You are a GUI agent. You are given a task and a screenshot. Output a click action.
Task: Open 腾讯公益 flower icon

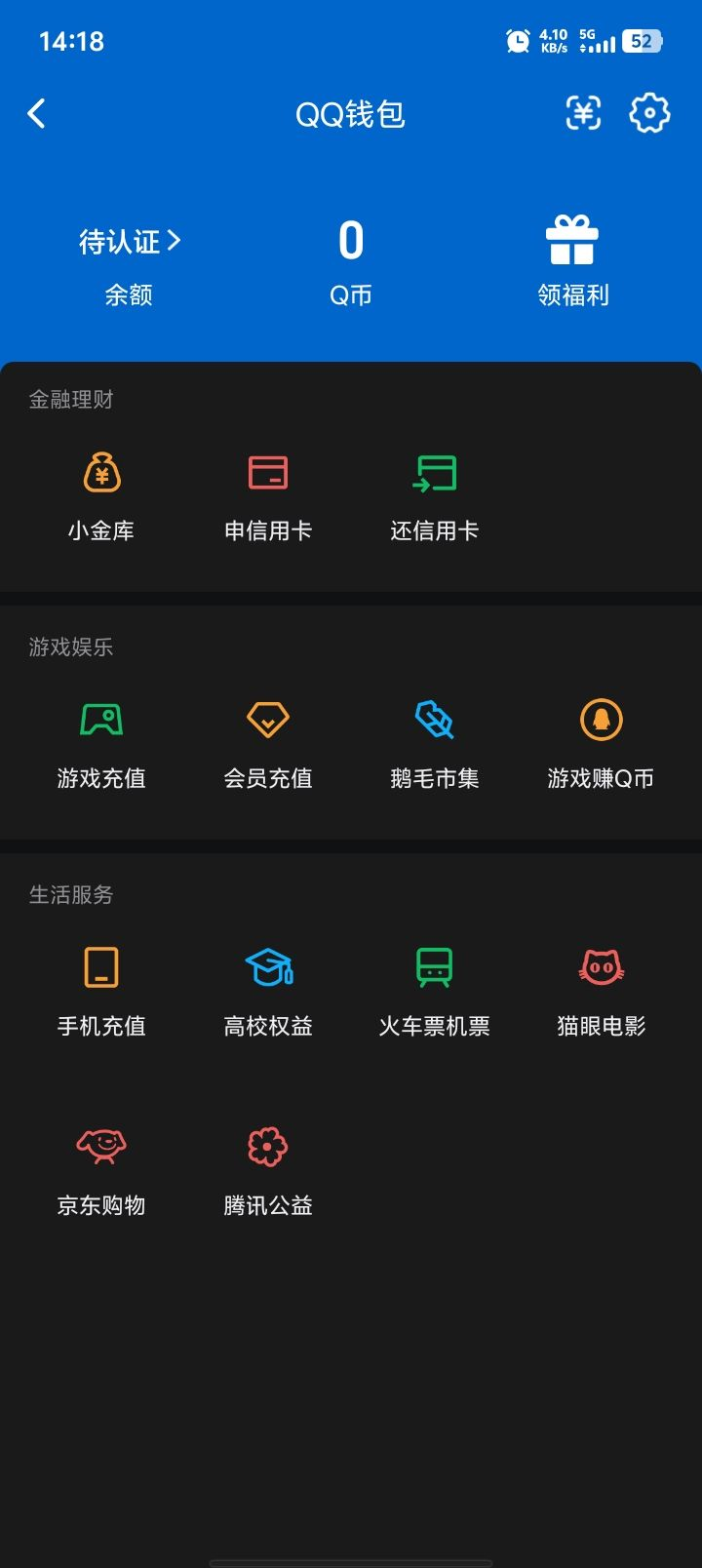[x=268, y=1147]
